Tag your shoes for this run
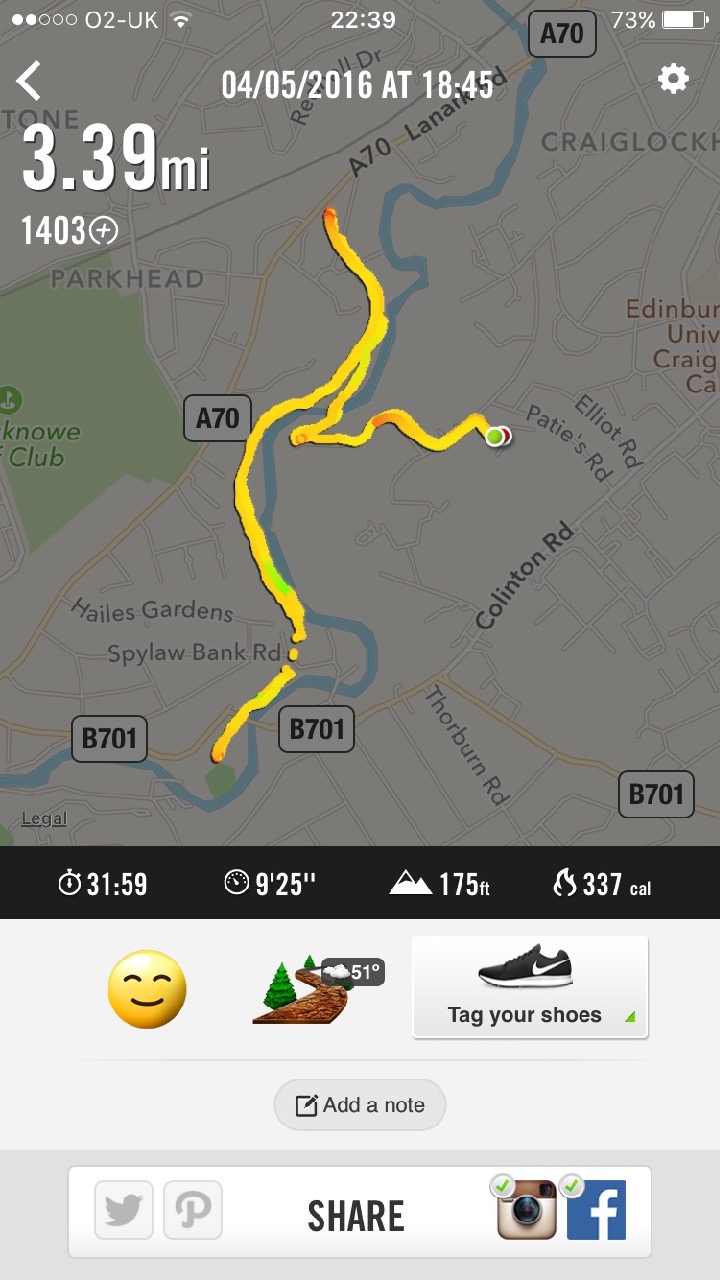The width and height of the screenshot is (720, 1280). pyautogui.click(x=530, y=988)
